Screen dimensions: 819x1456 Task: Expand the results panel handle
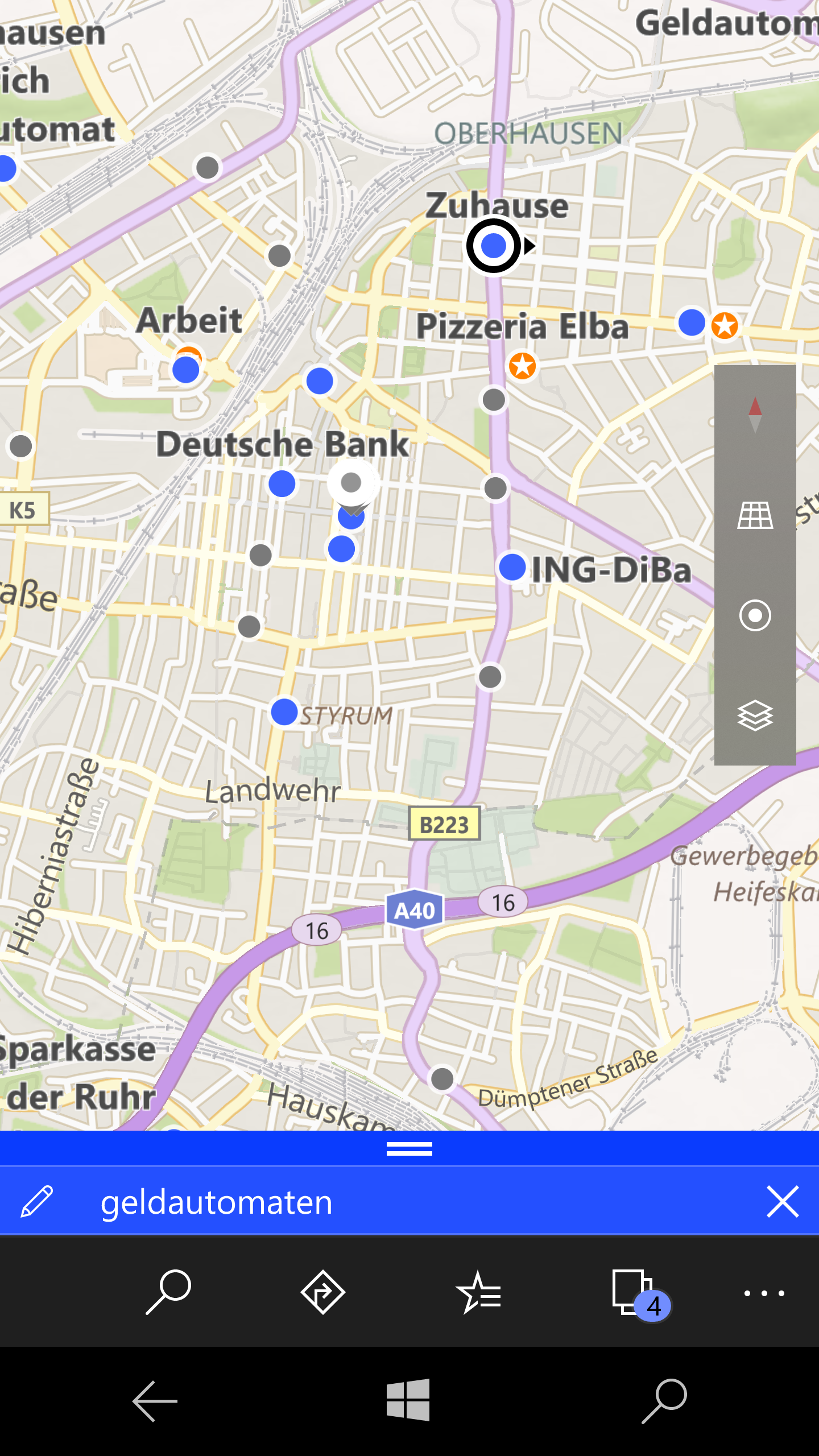[409, 1149]
